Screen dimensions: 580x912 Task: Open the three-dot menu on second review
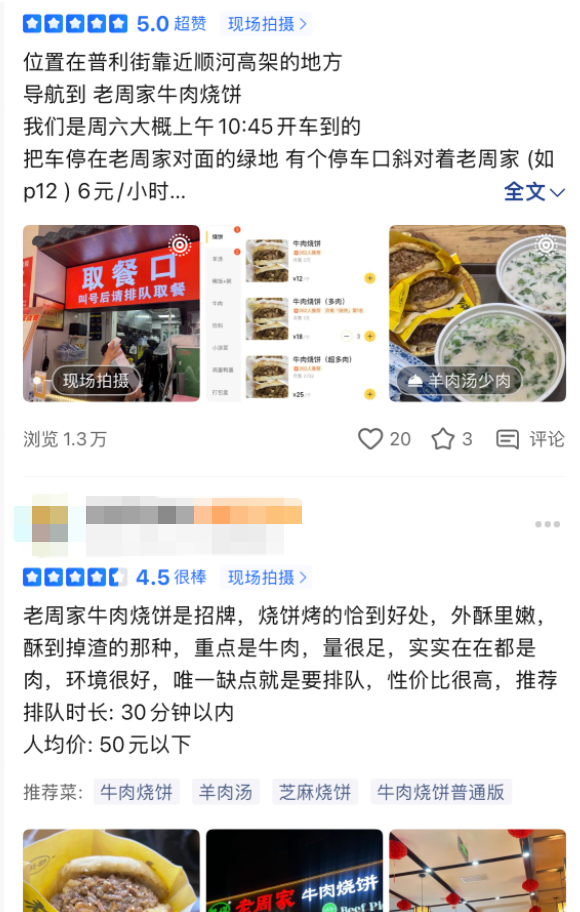(x=547, y=524)
